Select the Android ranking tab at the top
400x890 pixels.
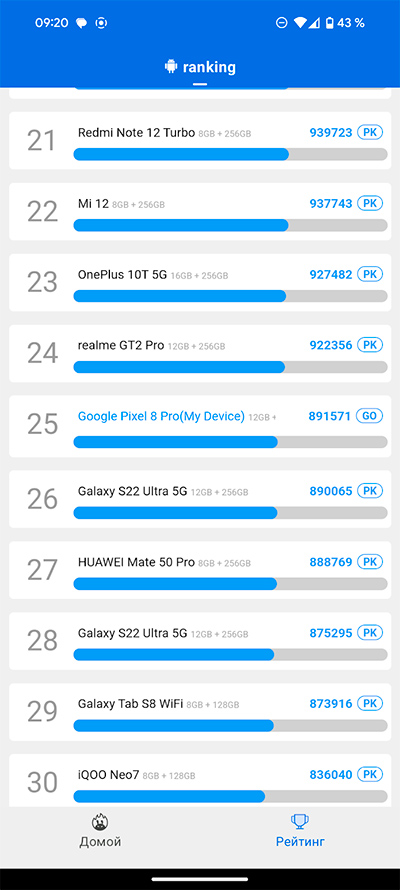200,68
